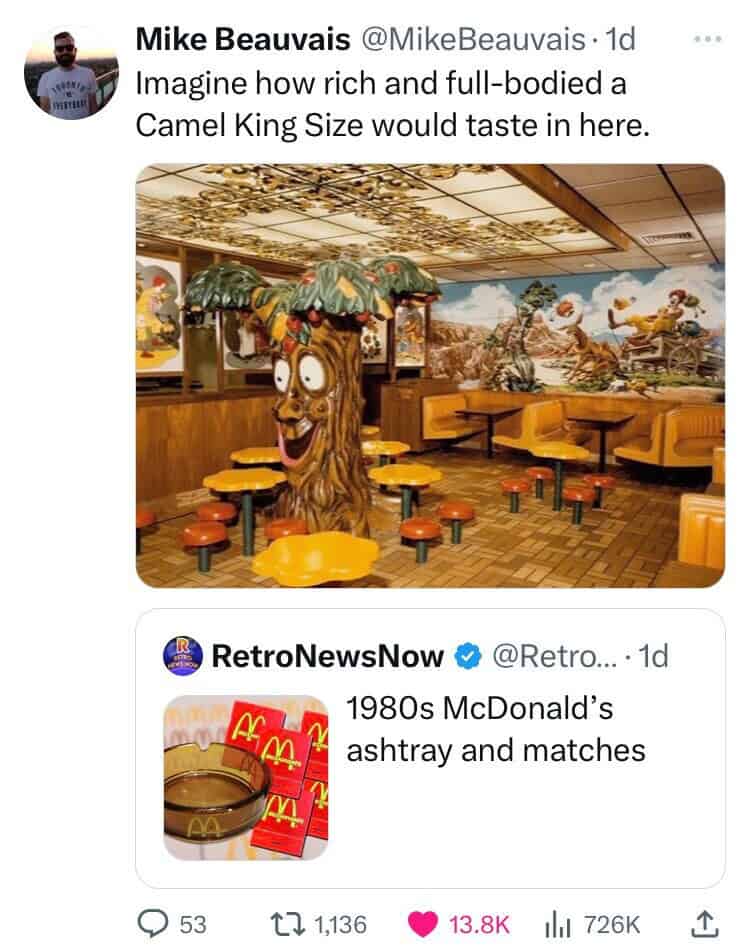750x948 pixels.
Task: Open Mike Beauvais's profile from his name
Action: click(242, 41)
